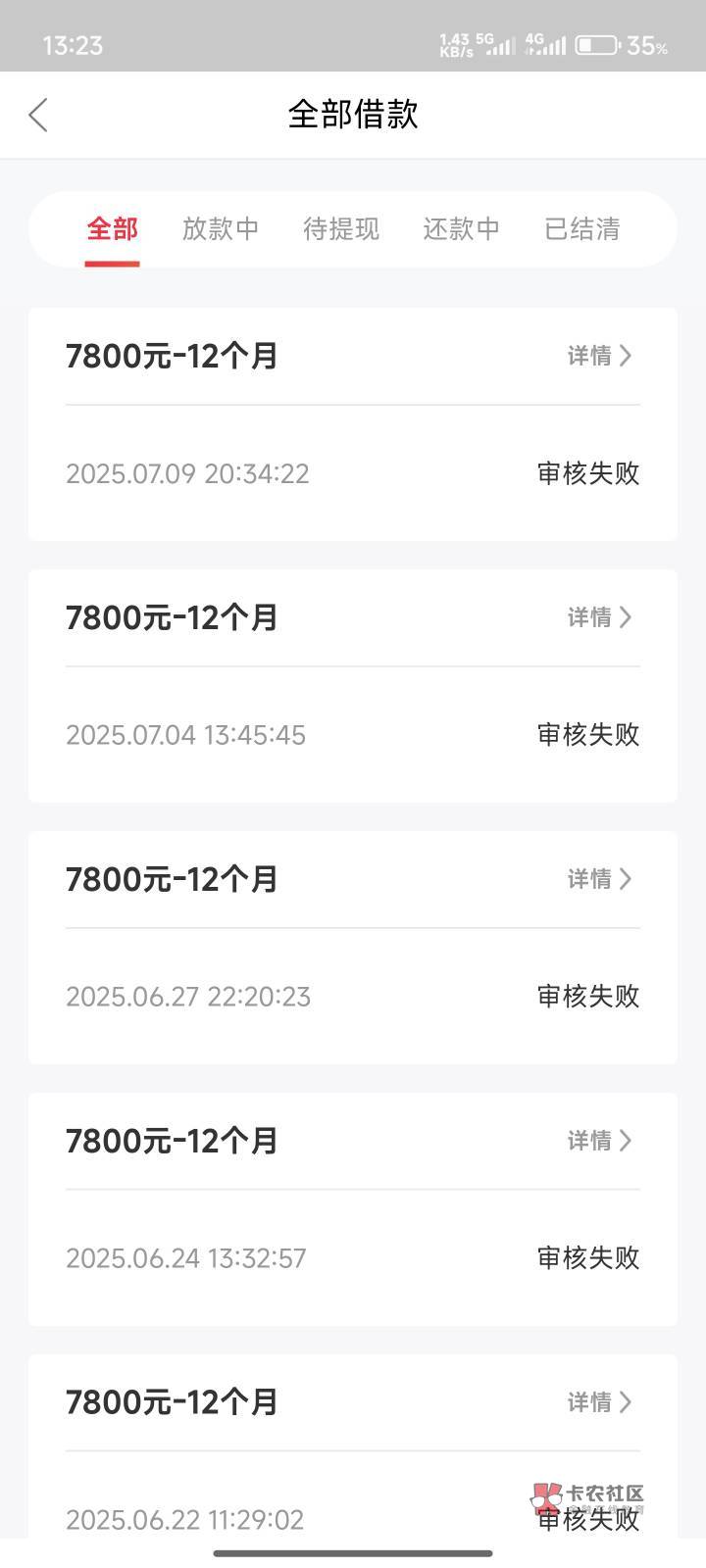Viewport: 706px width, 1568px height.
Task: Open 详情 for the 2025.06.24 loan
Action: point(600,1141)
